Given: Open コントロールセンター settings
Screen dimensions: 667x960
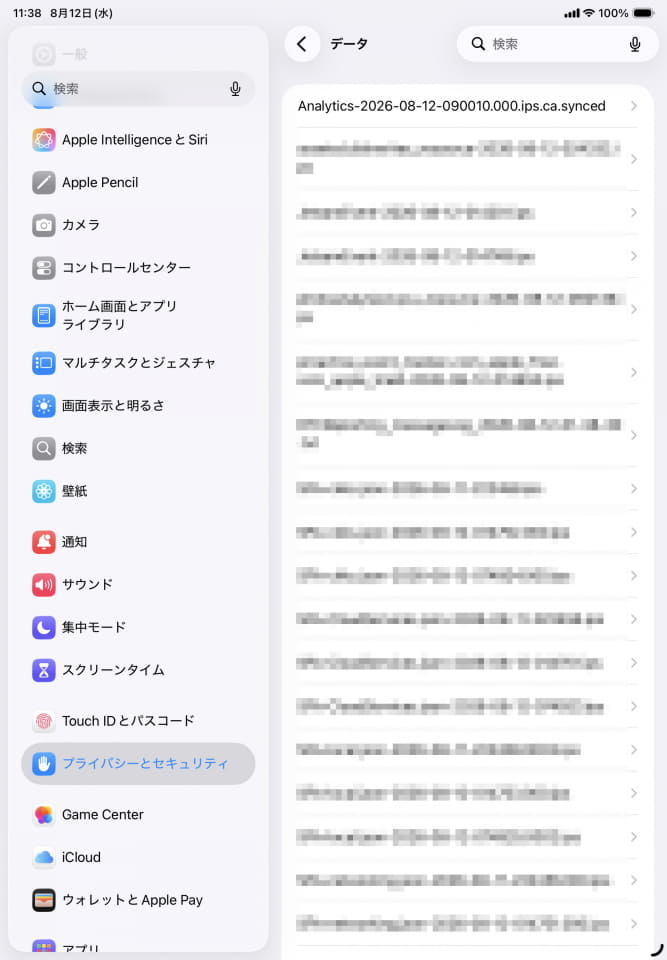Looking at the screenshot, I should coord(138,268).
